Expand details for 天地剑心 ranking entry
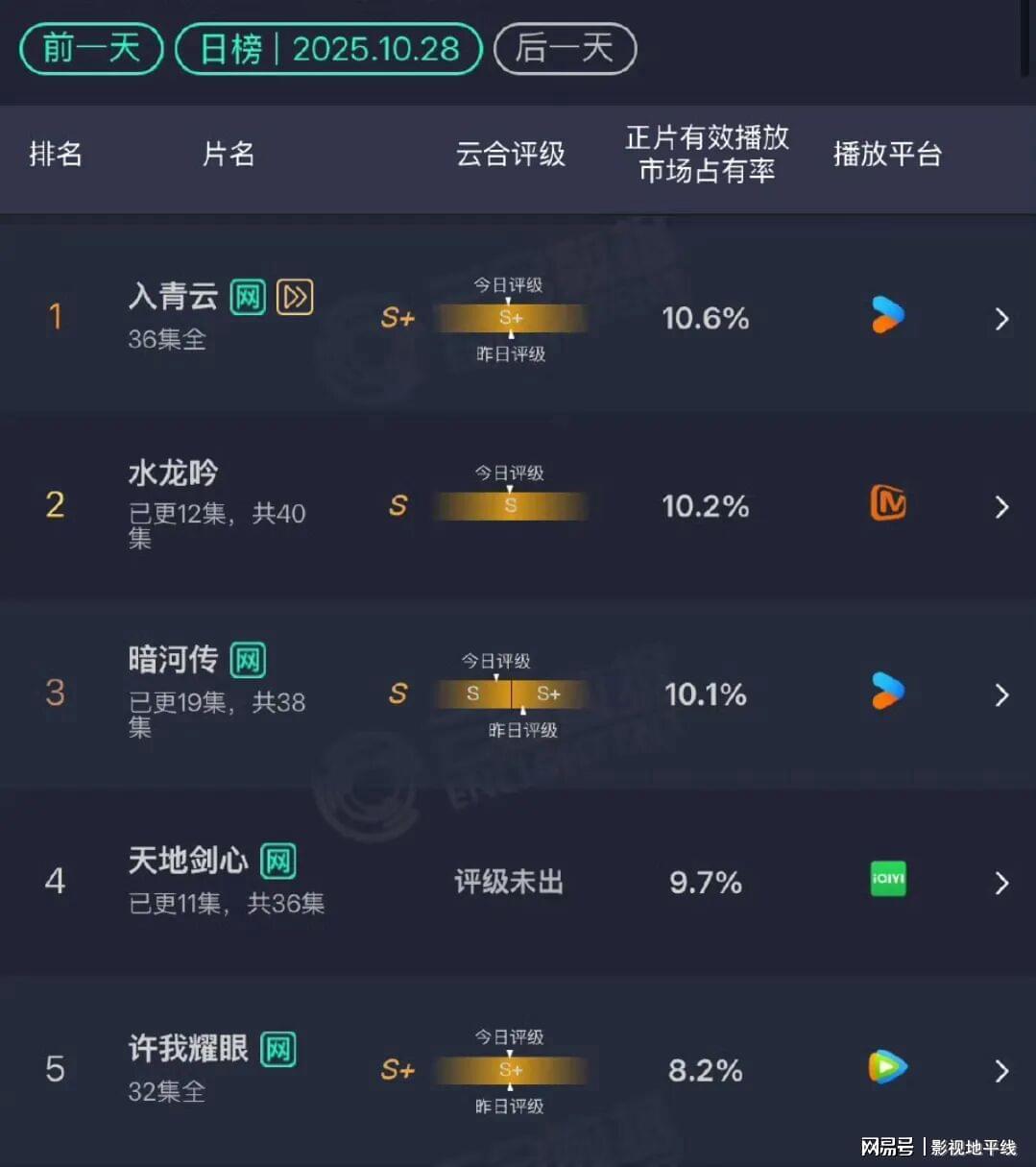The height and width of the screenshot is (1167, 1036). point(1002,882)
